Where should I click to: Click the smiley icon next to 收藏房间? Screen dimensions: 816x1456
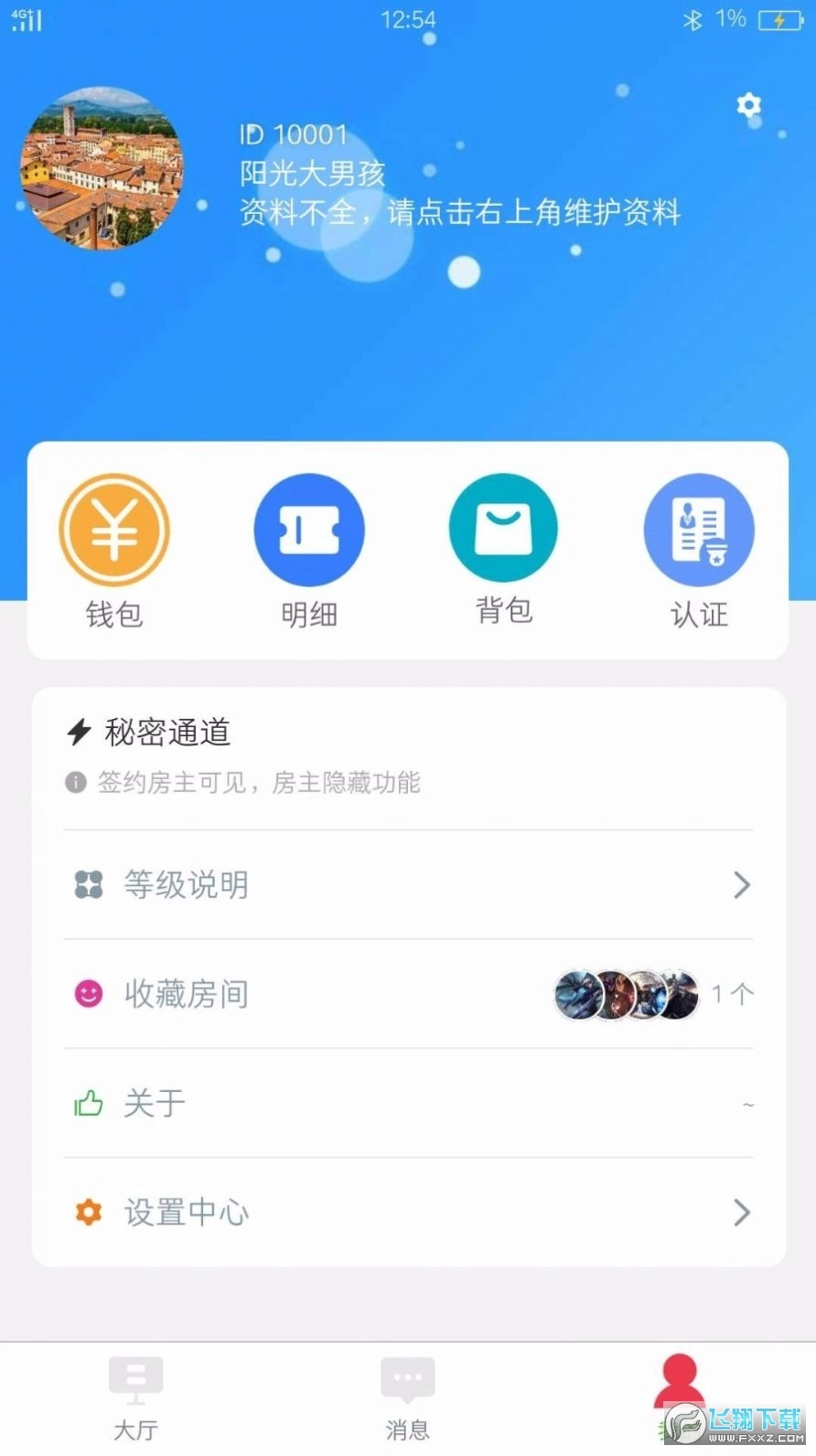click(x=87, y=994)
